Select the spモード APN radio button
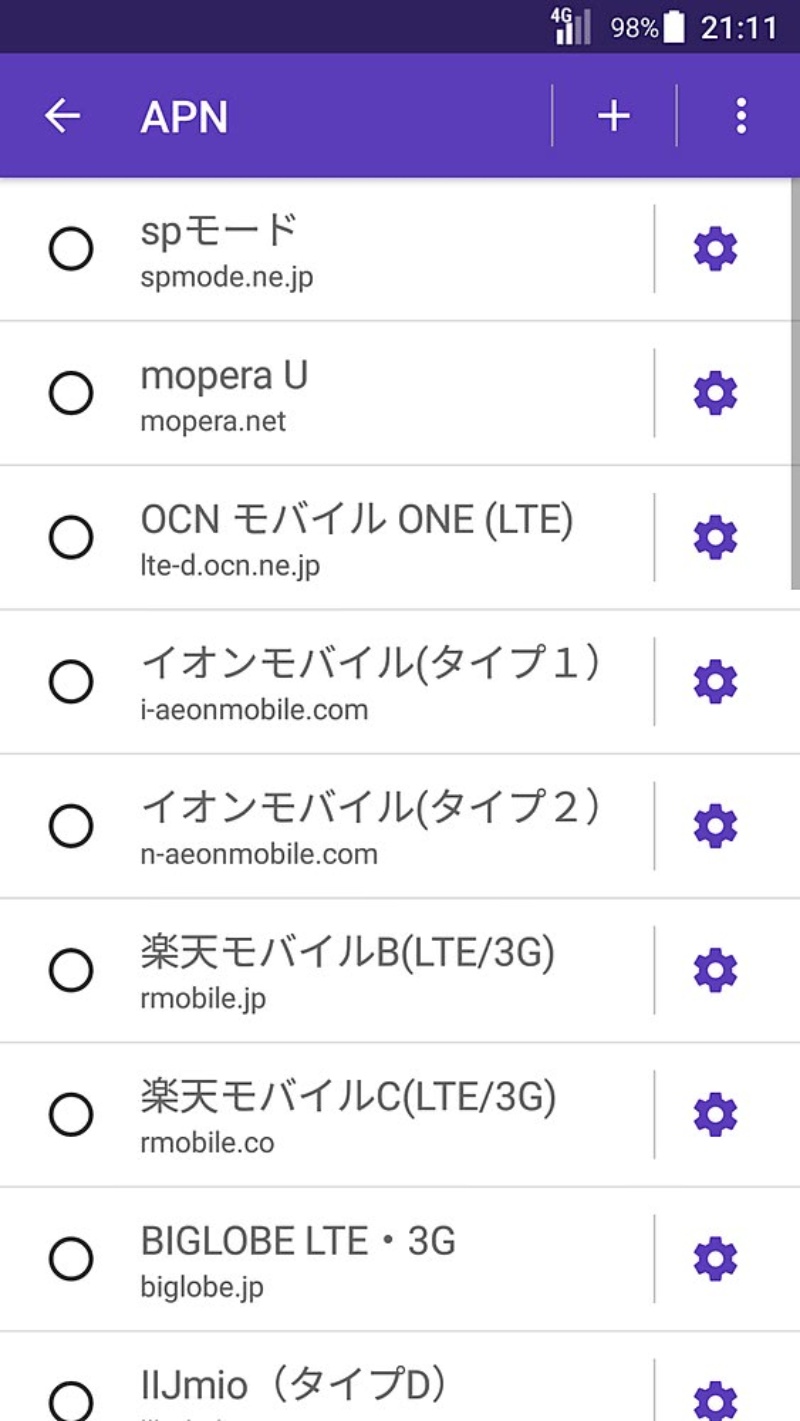The image size is (800, 1421). click(x=71, y=249)
